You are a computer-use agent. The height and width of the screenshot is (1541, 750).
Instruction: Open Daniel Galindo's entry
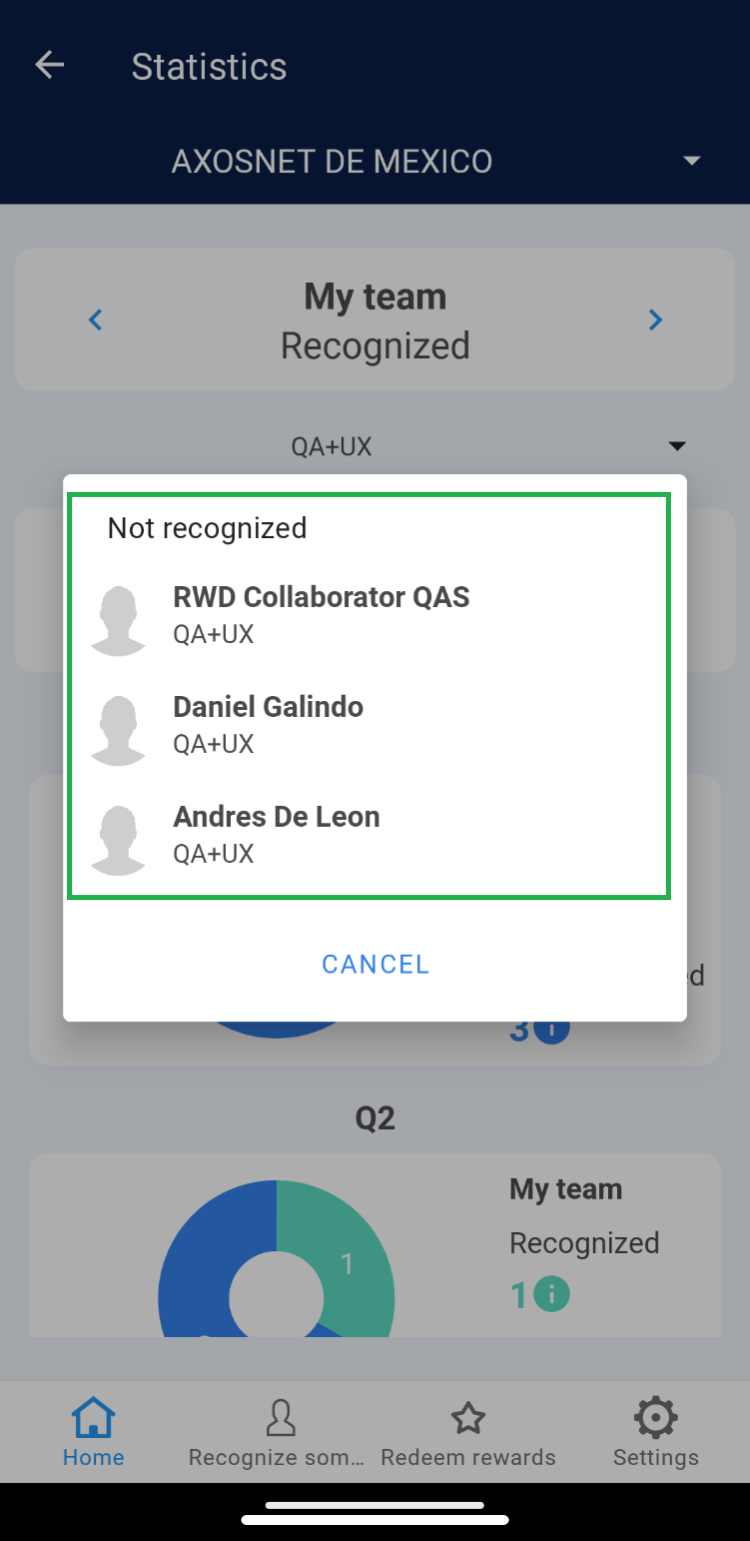(x=268, y=724)
